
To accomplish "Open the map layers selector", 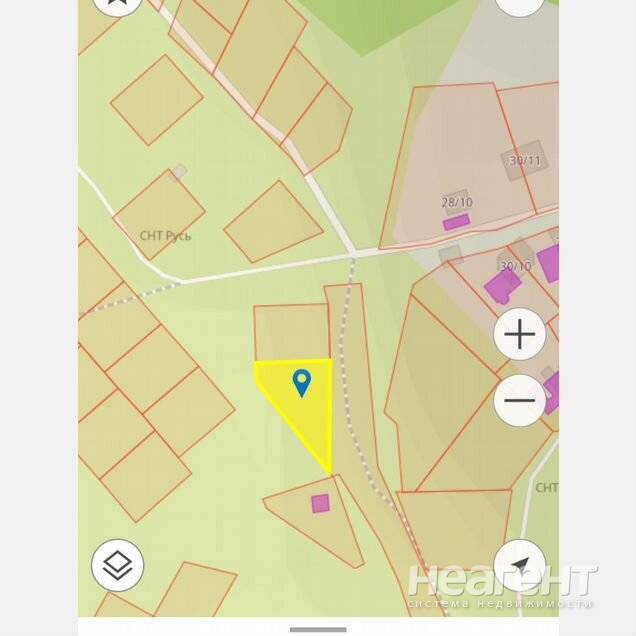I will point(117,565).
